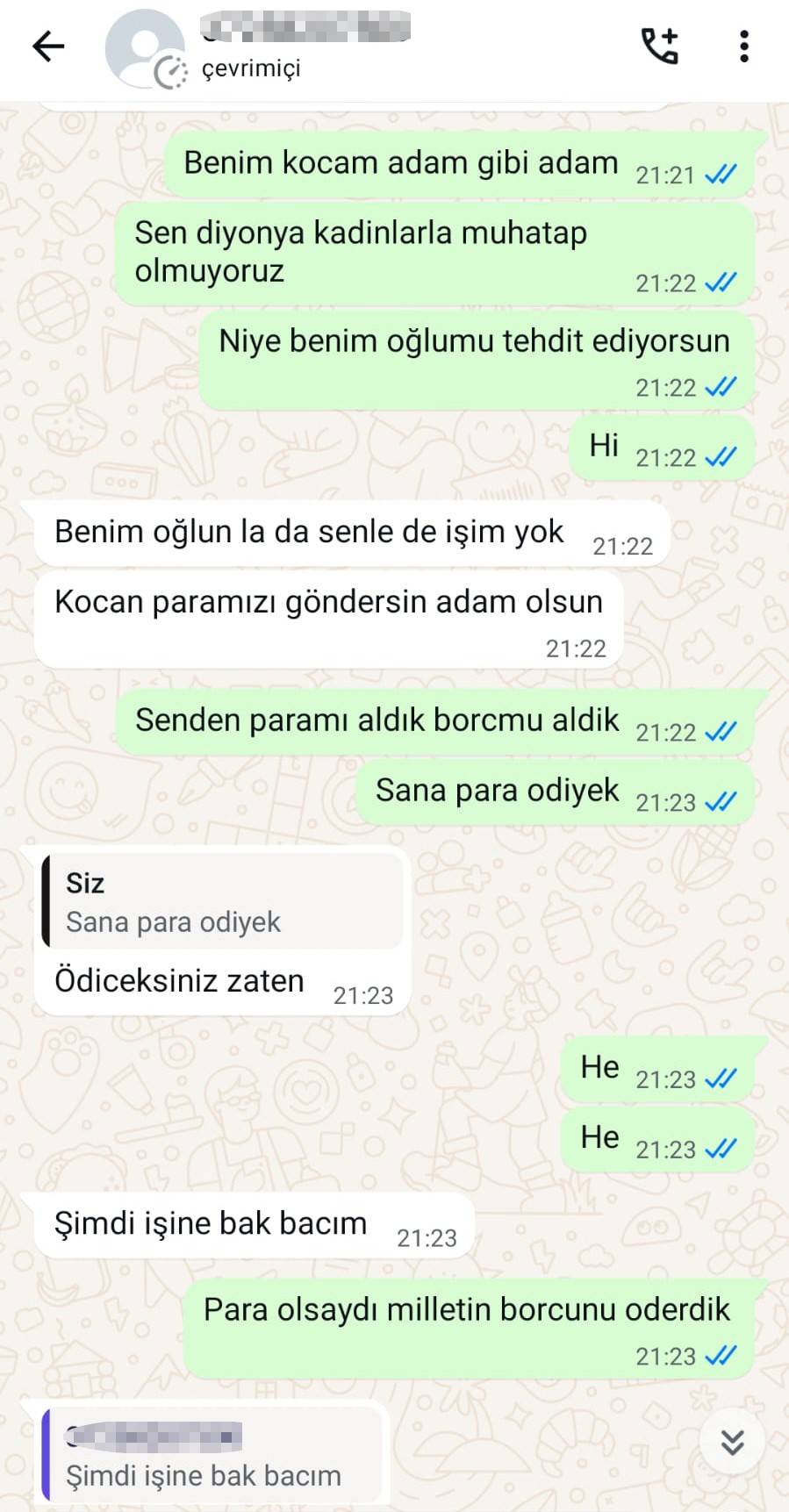The width and height of the screenshot is (789, 1512).
Task: Tap the incoming 'Şimdi işine bak bacım' message
Action: coord(211,1223)
